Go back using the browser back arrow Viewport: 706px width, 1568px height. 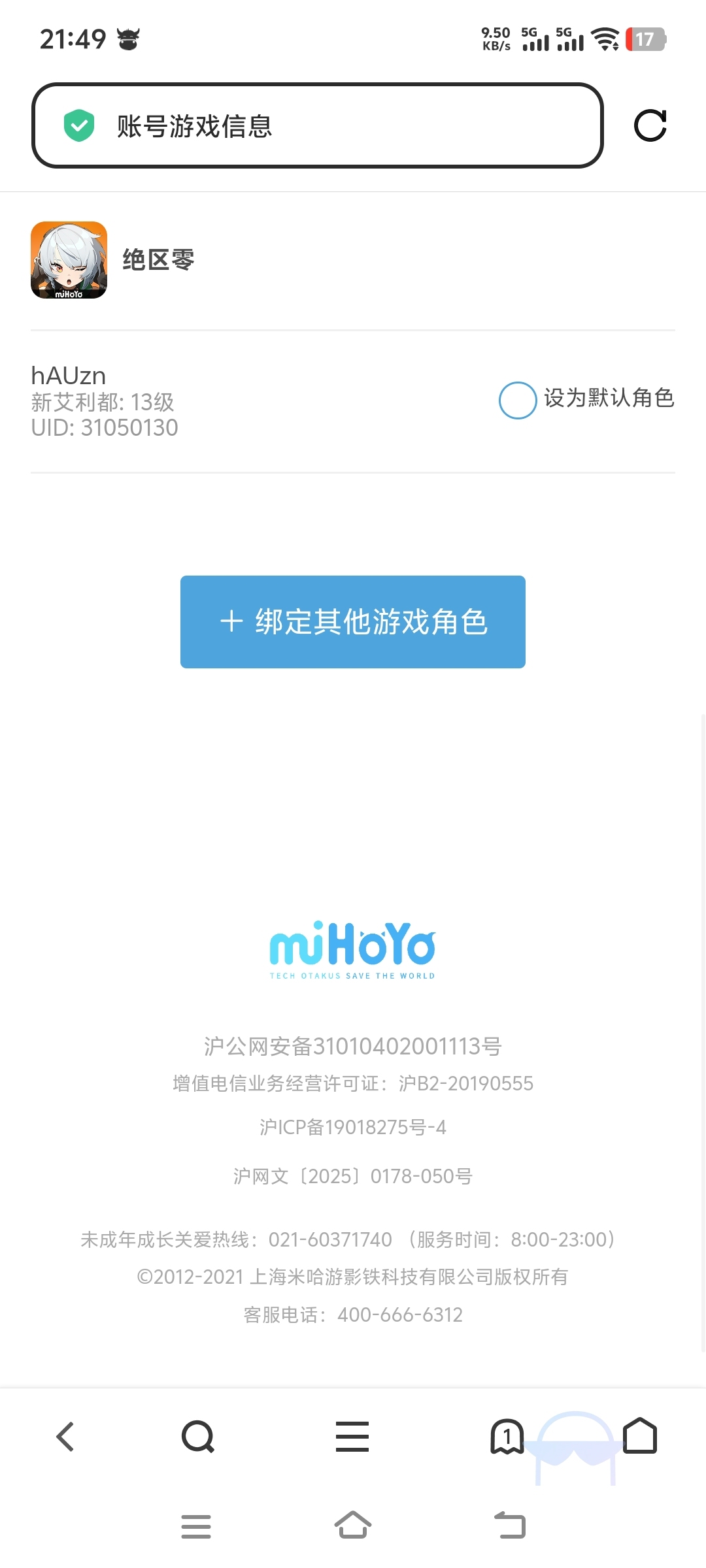[x=65, y=1437]
